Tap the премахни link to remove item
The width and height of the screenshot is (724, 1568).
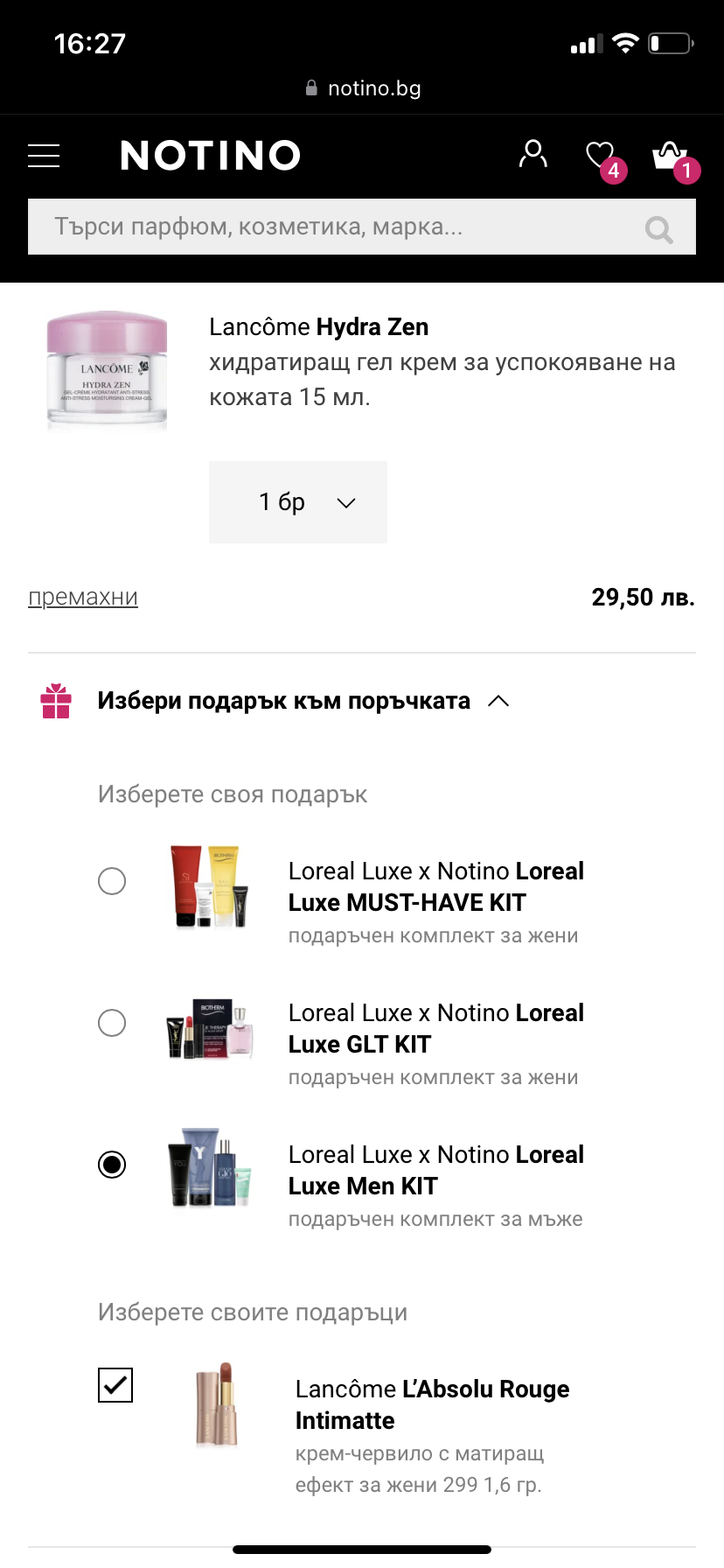[83, 598]
